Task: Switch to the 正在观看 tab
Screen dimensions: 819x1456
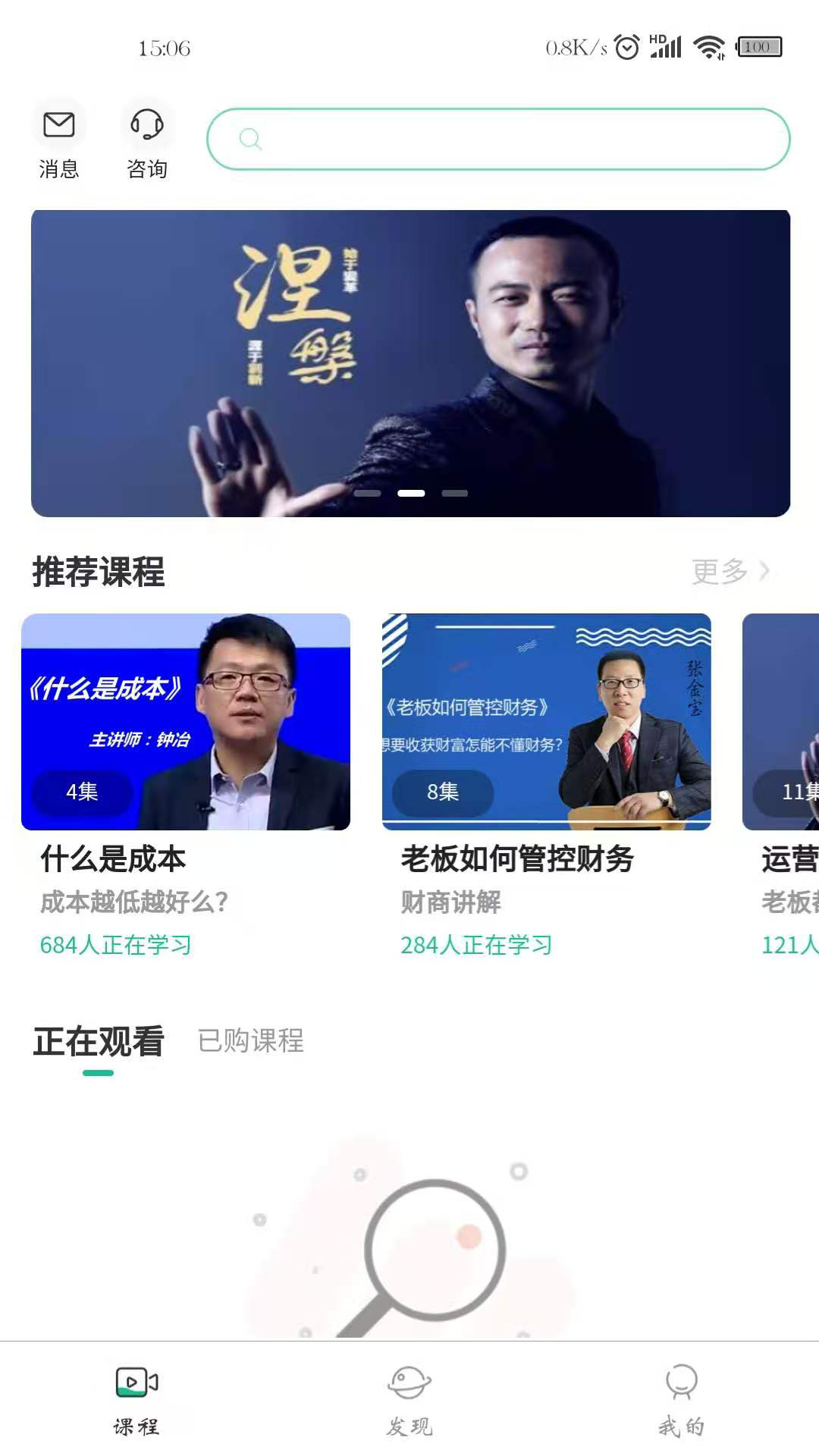Action: [x=98, y=1043]
